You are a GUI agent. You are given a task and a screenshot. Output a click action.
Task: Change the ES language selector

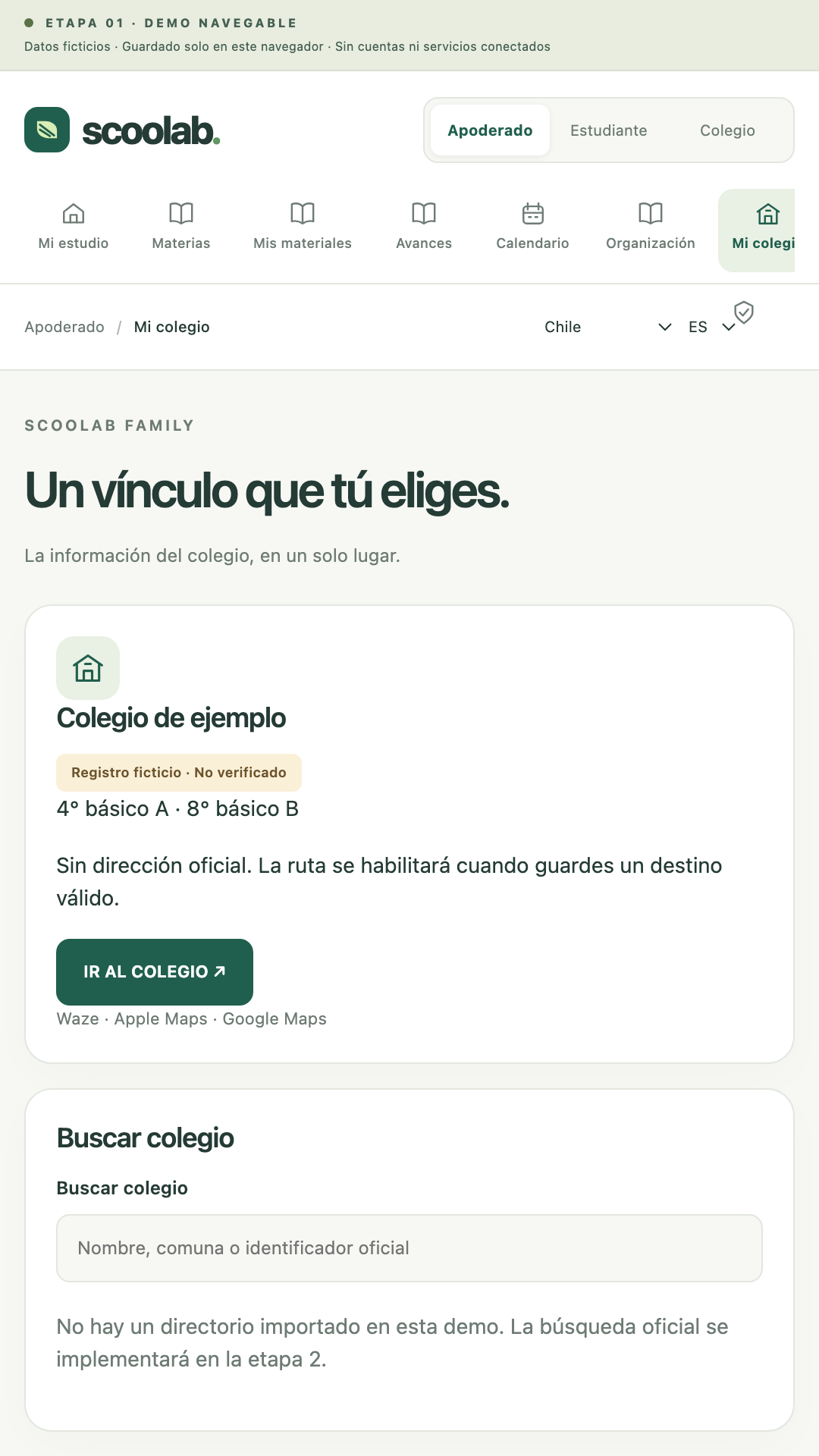[711, 327]
